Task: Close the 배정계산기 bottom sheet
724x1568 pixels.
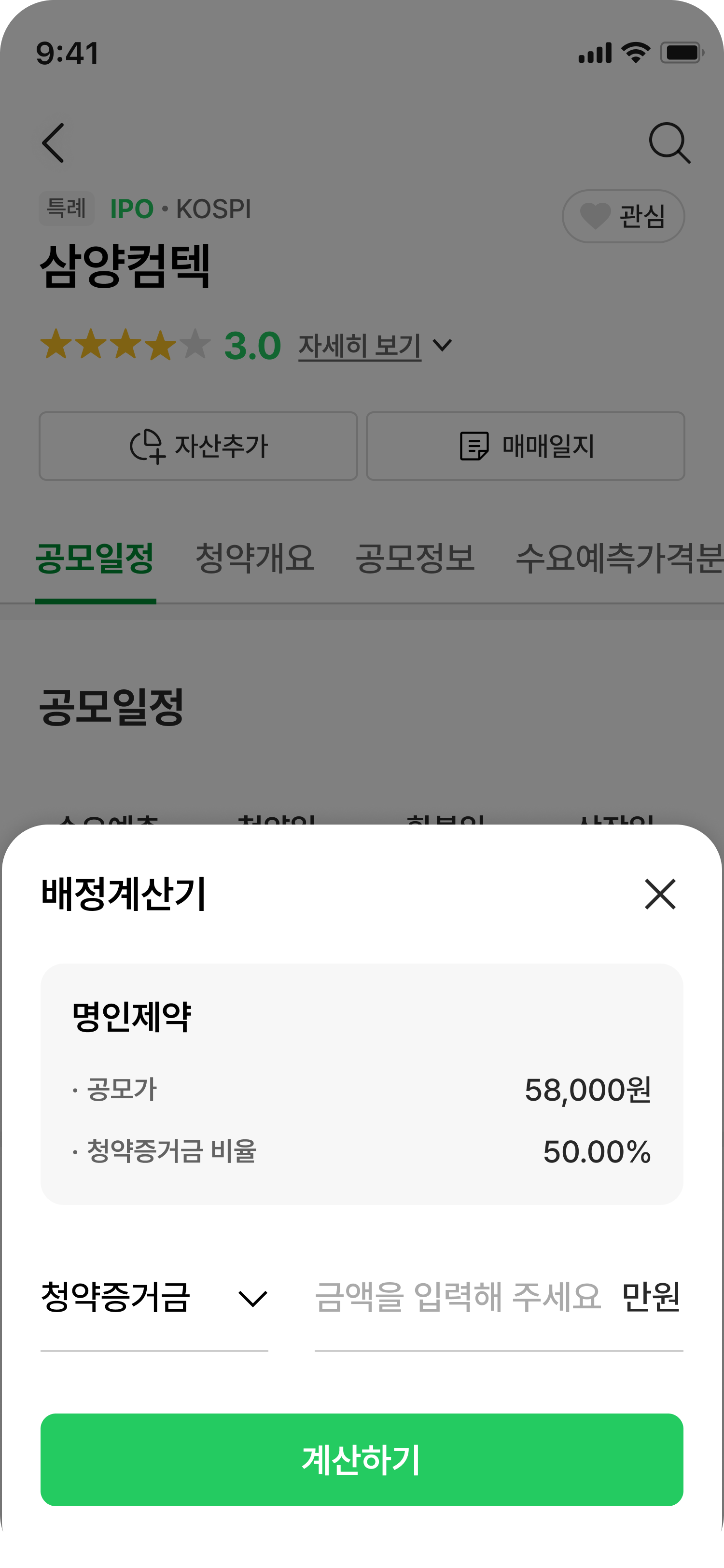Action: tap(659, 894)
